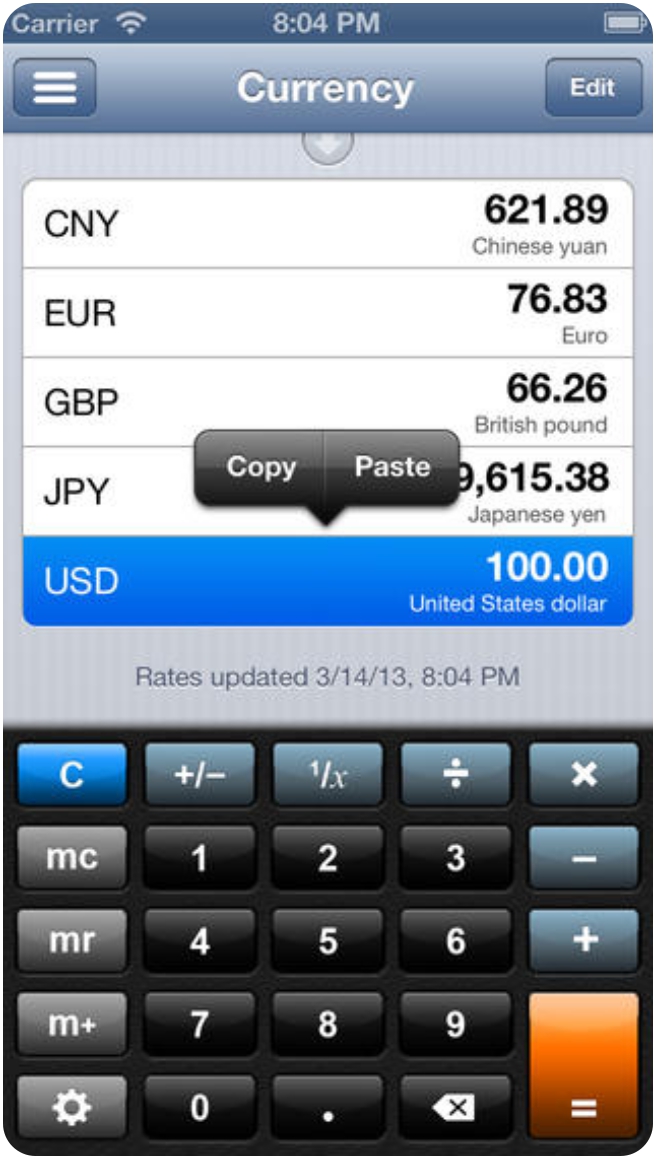Open settings via the gear key
Image resolution: width=656 pixels, height=1159 pixels.
pyautogui.click(x=72, y=1107)
